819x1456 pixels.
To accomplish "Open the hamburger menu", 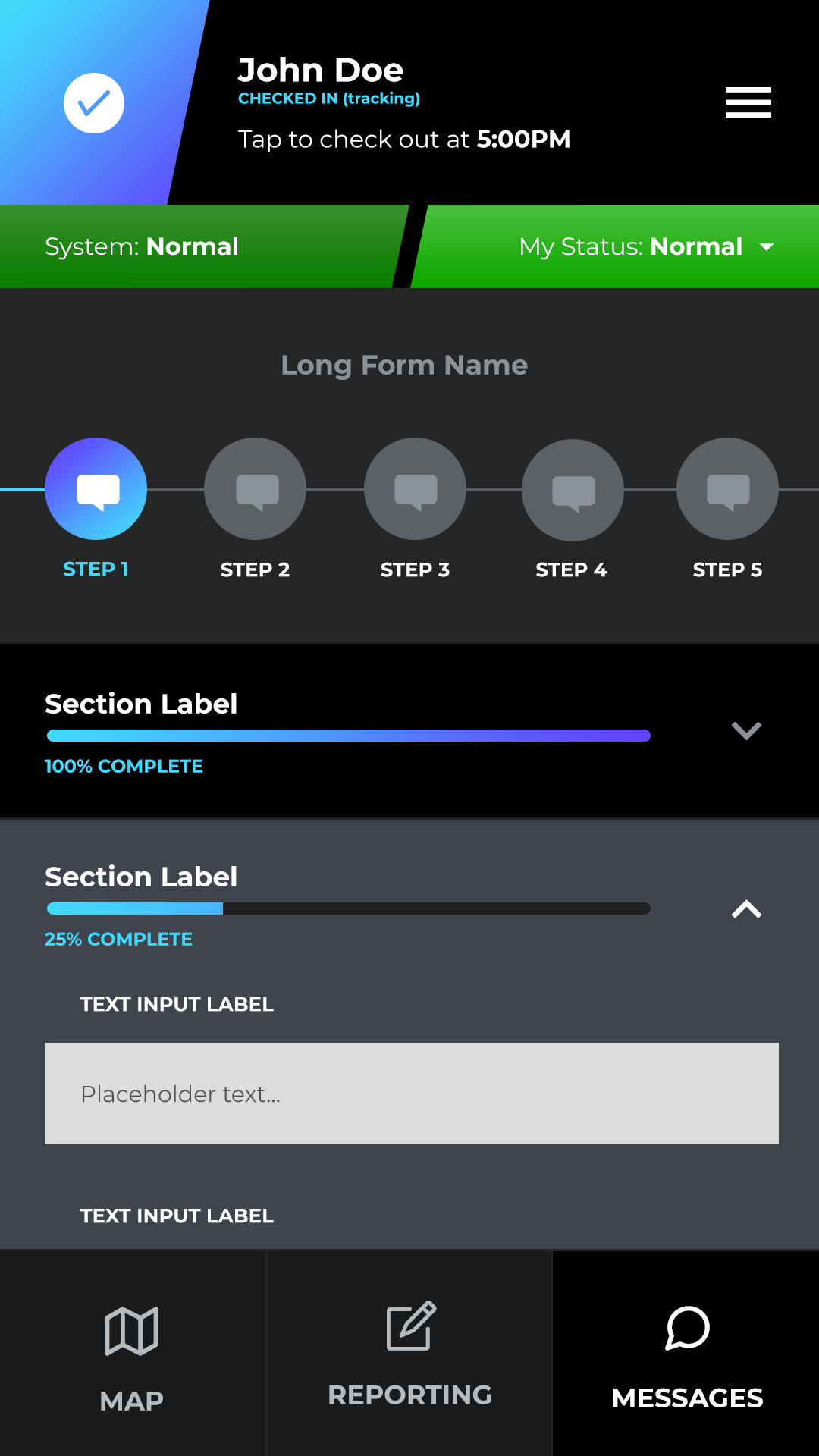I will point(748,102).
